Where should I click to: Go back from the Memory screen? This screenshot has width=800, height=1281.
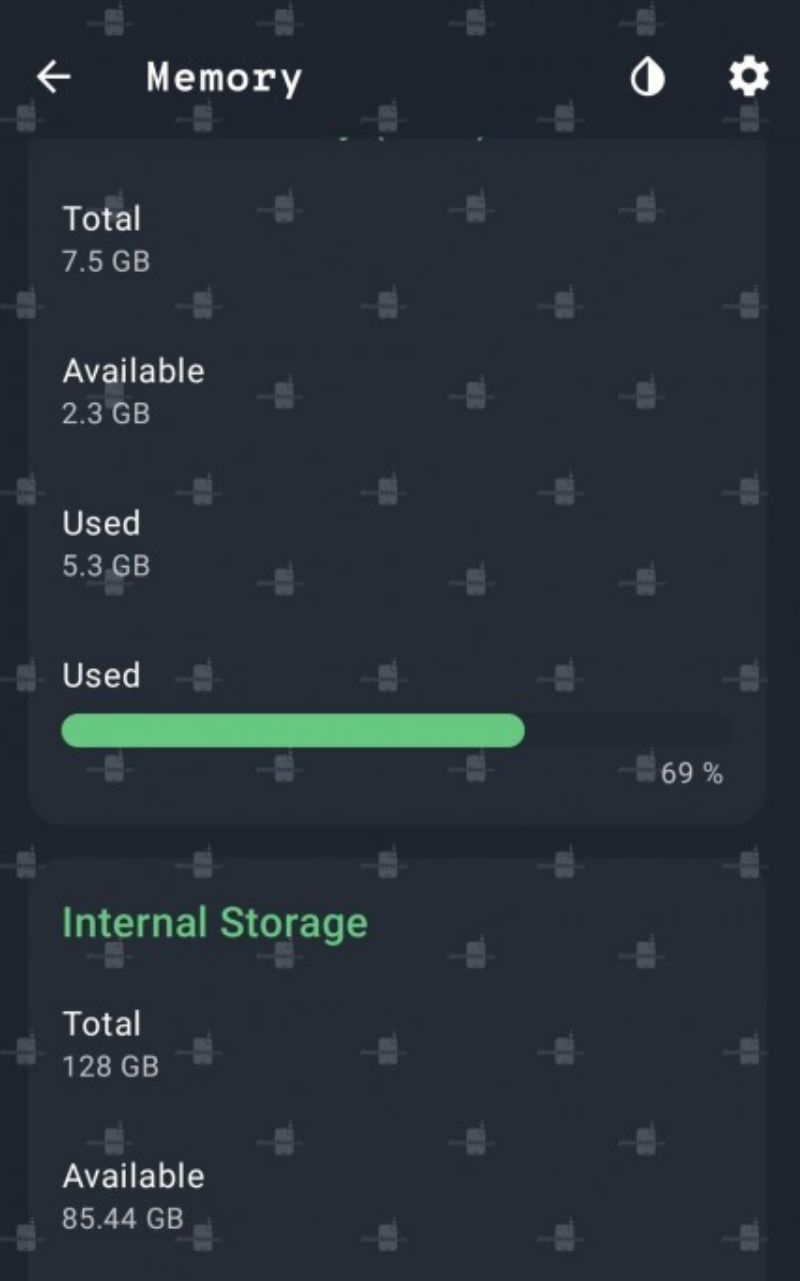click(x=54, y=77)
